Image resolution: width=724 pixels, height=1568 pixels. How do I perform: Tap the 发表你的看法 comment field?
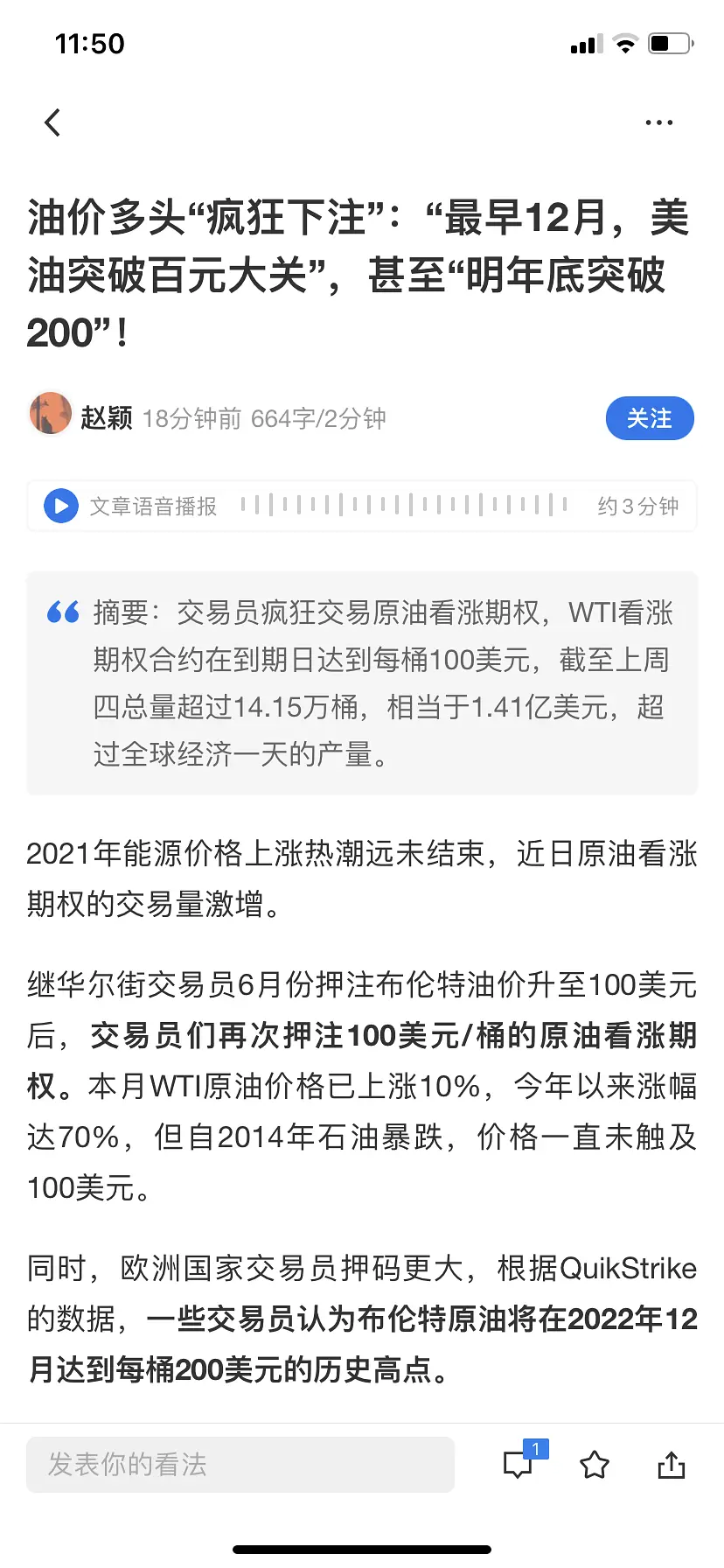240,1465
